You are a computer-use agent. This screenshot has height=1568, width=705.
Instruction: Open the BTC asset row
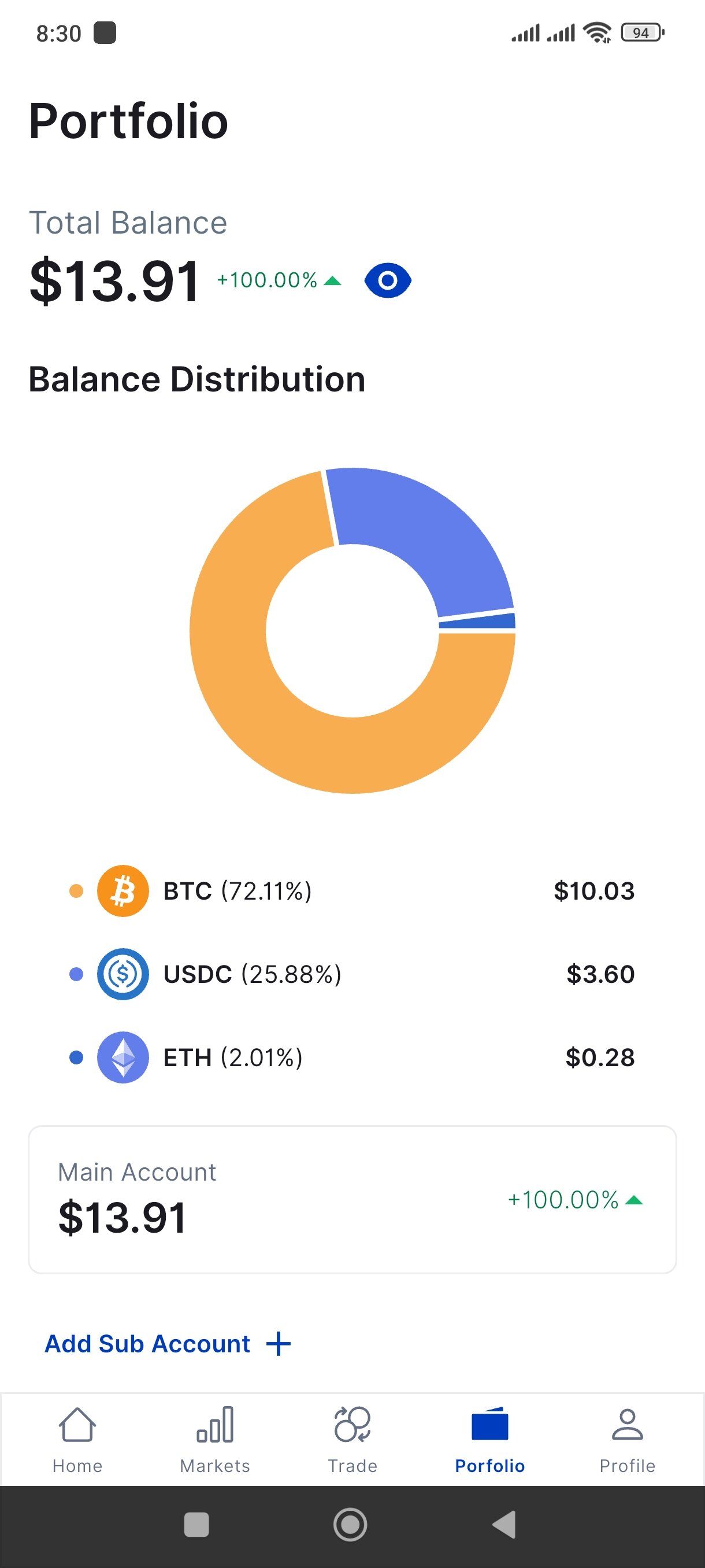[x=352, y=890]
